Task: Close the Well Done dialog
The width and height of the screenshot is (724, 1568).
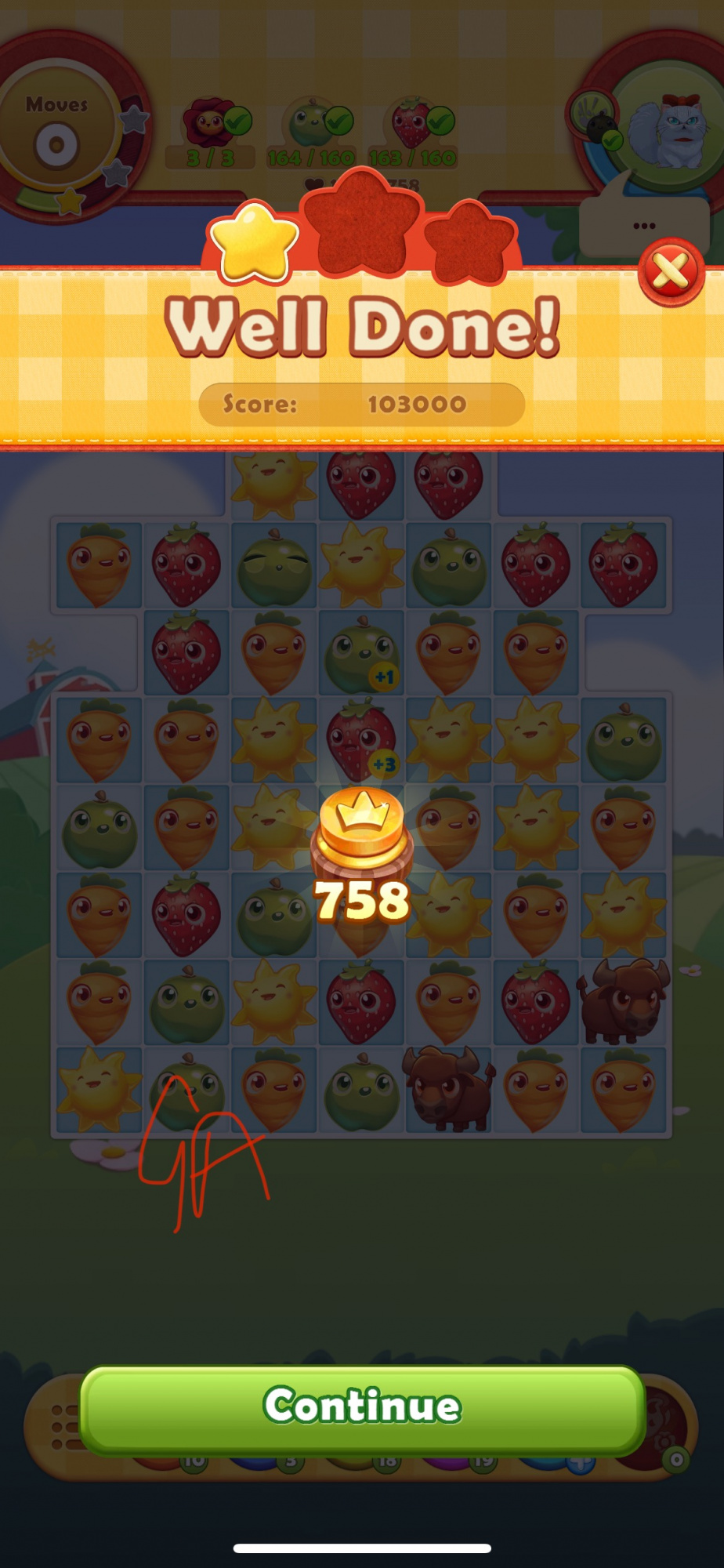Action: click(x=671, y=272)
